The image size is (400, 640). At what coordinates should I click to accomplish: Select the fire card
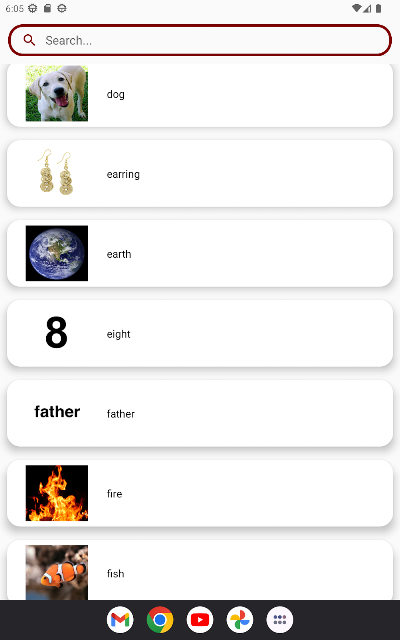point(200,493)
